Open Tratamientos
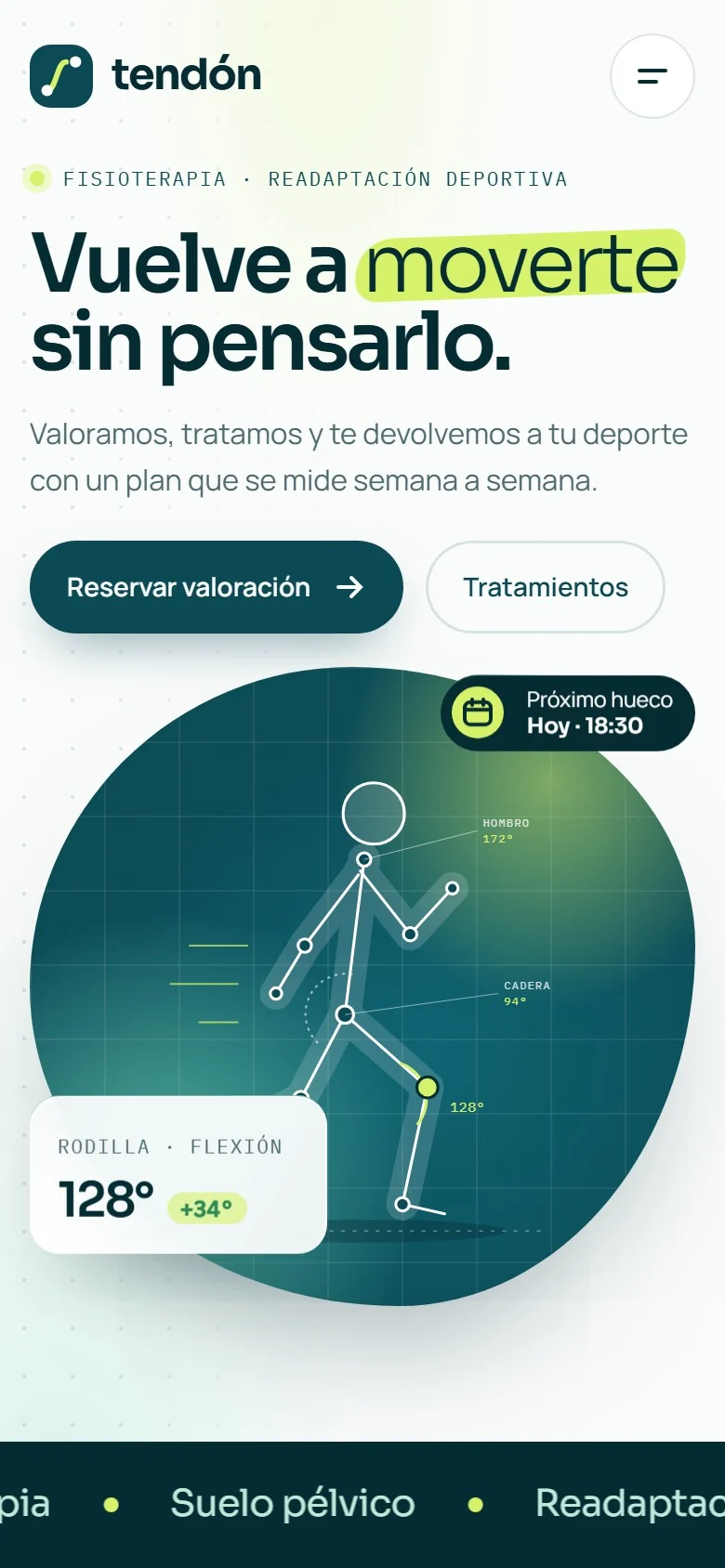 pyautogui.click(x=546, y=587)
